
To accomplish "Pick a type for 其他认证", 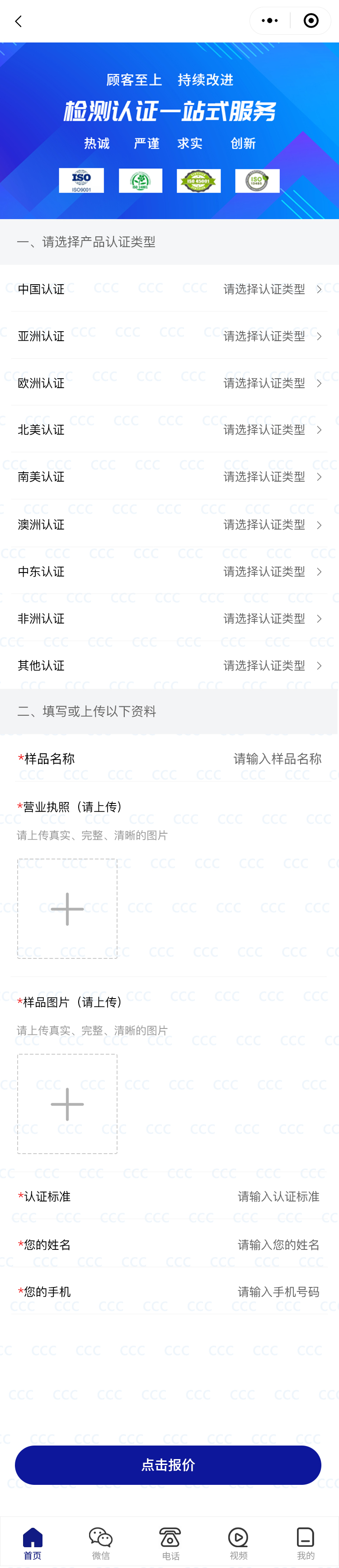I will click(272, 665).
